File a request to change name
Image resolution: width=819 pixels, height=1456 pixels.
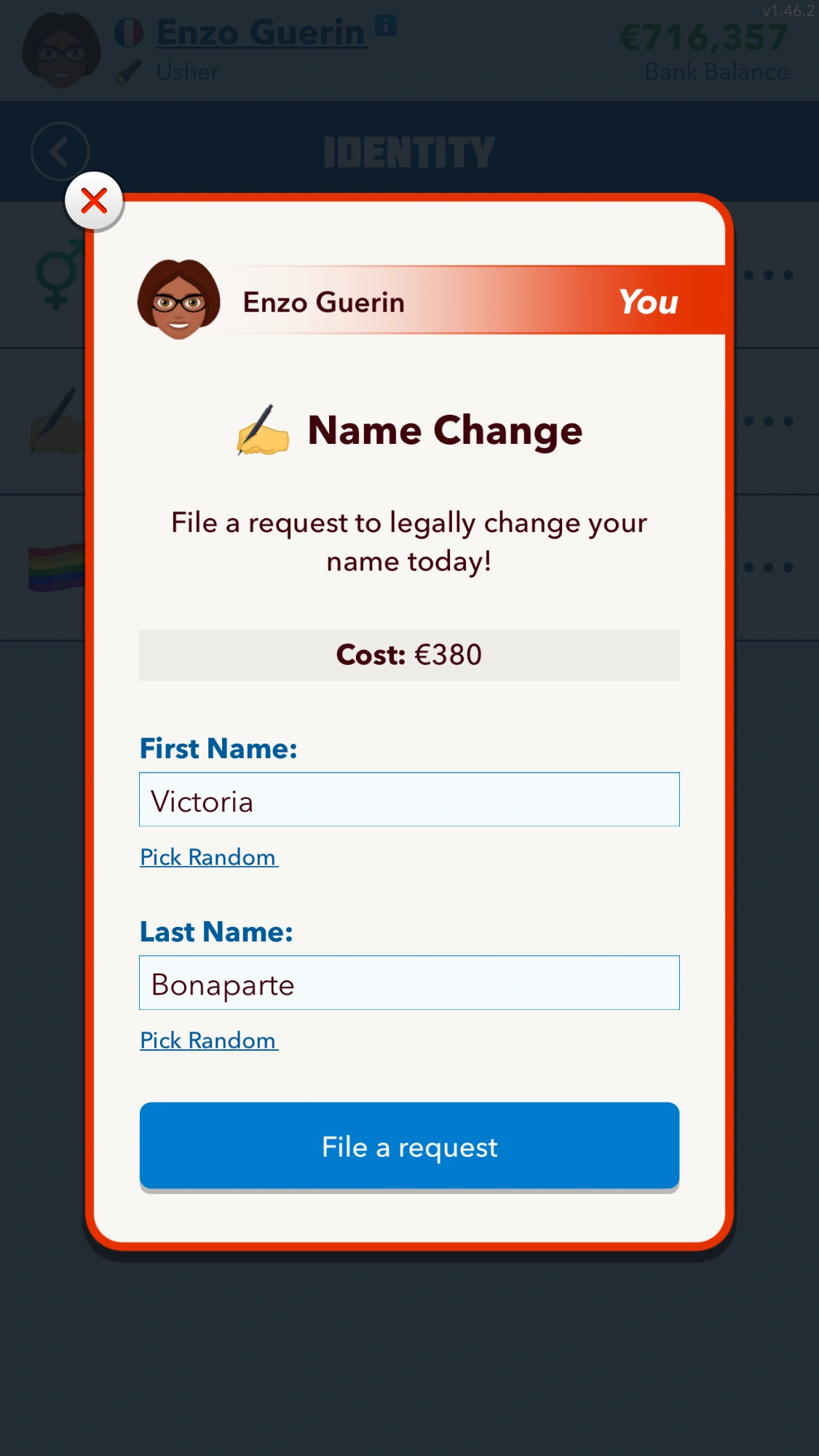(x=409, y=1146)
